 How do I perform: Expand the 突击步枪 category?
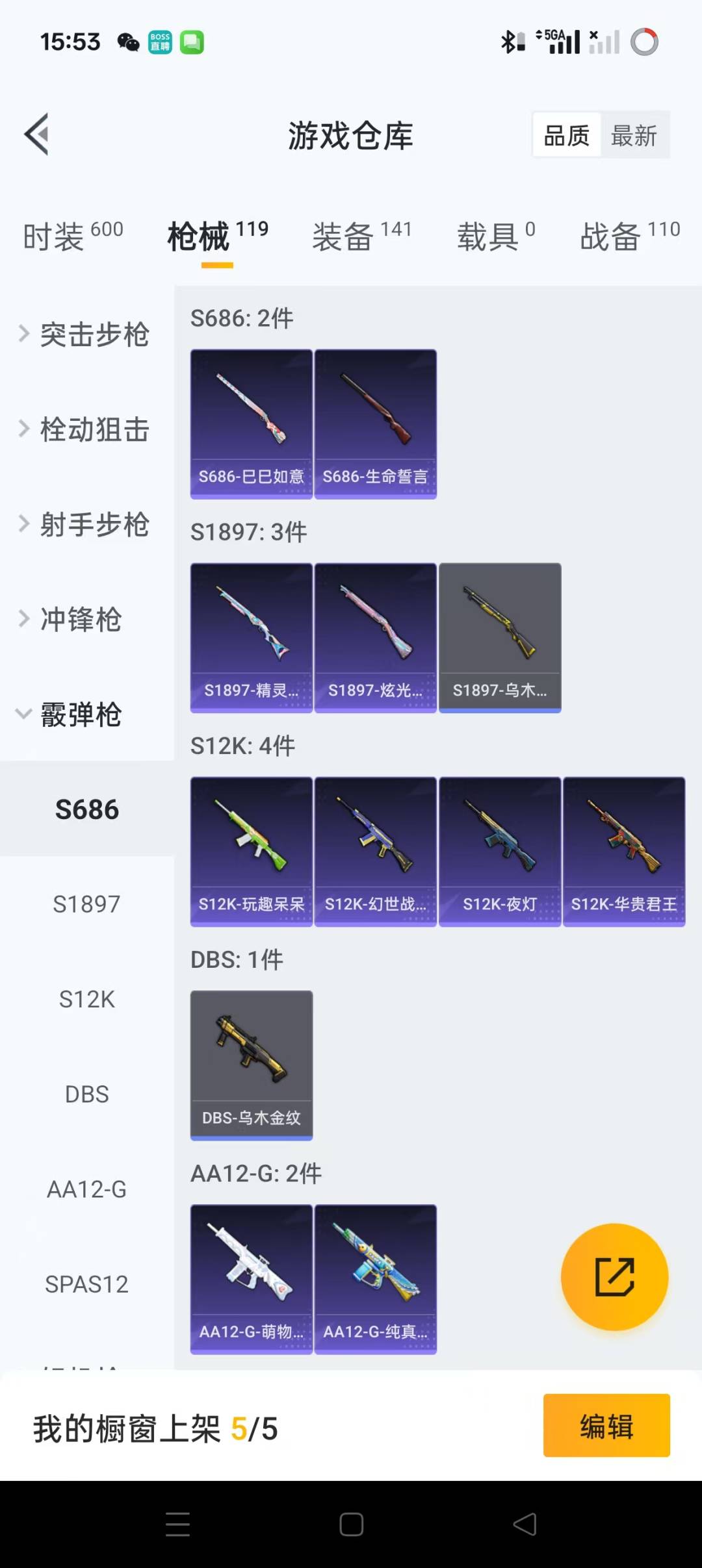pos(84,335)
